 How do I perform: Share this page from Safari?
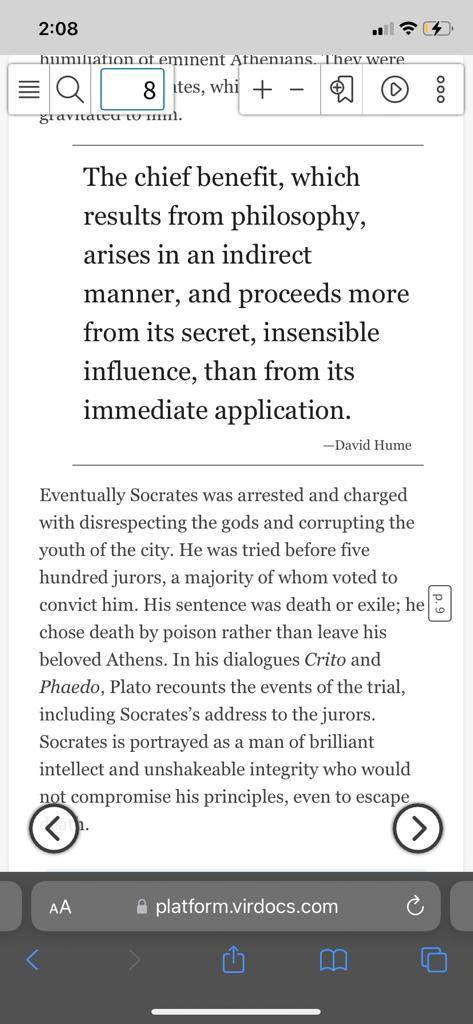pyautogui.click(x=233, y=959)
